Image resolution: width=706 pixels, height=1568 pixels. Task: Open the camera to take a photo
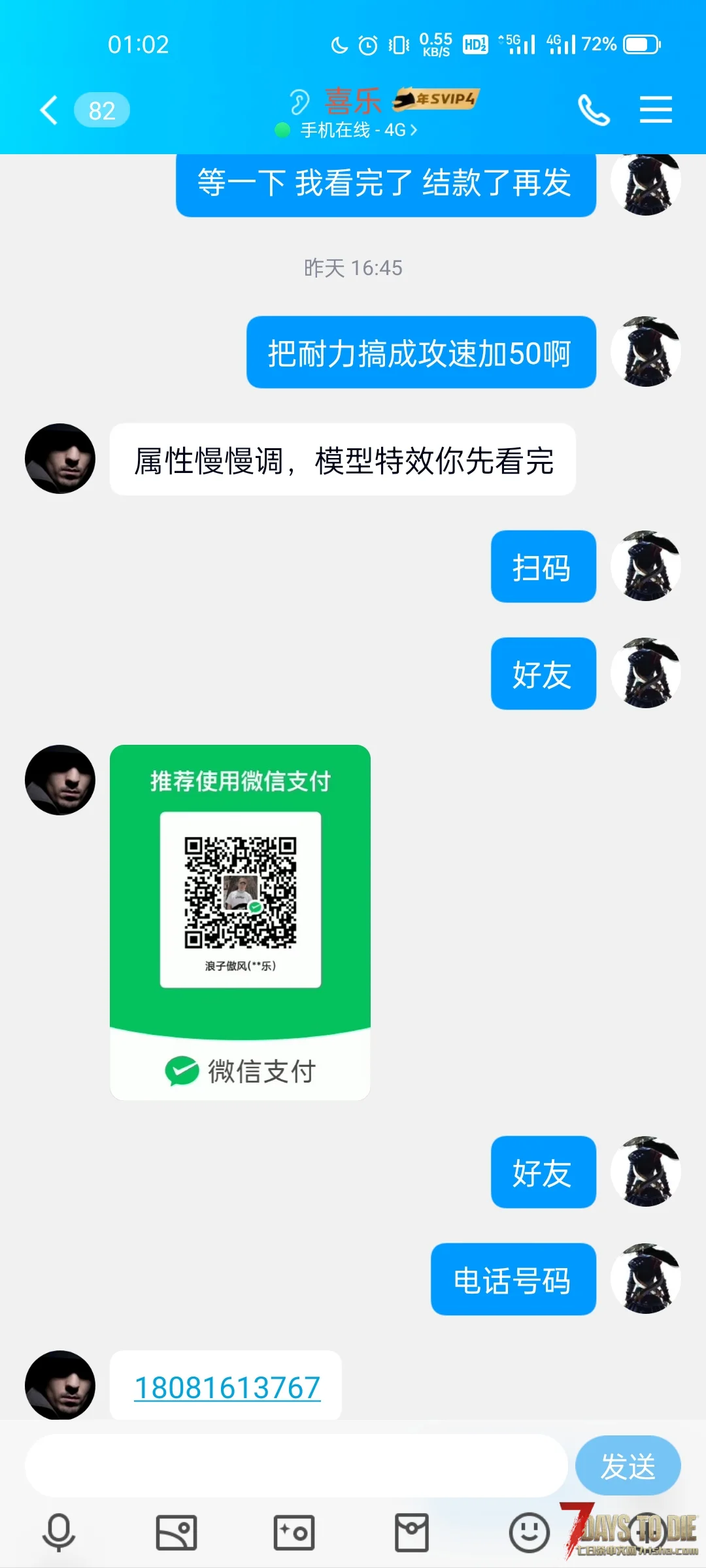[x=294, y=1532]
